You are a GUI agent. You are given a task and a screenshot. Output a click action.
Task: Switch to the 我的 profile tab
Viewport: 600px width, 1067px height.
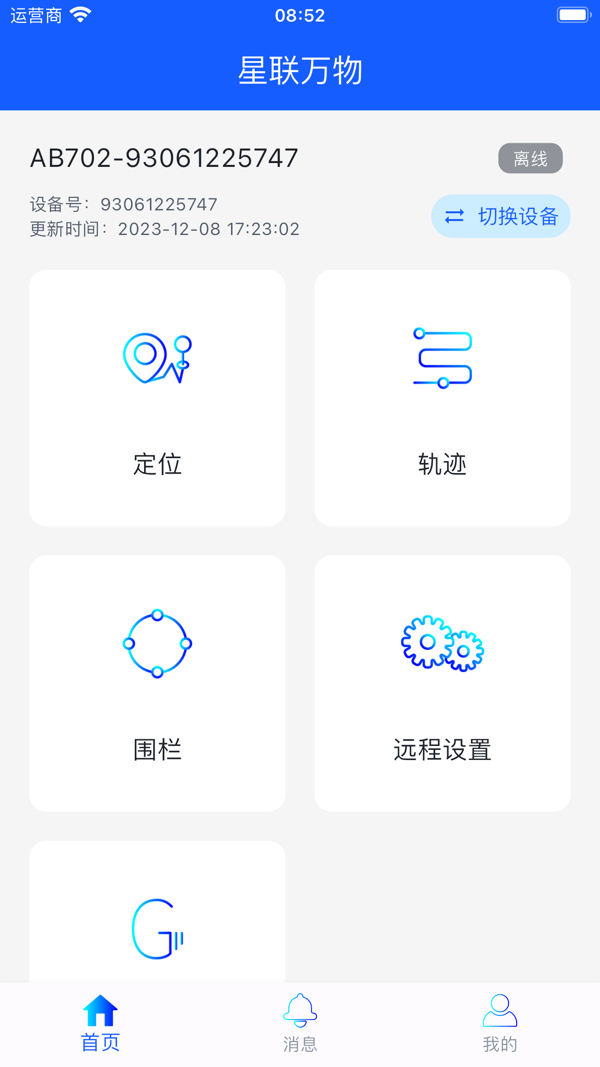coord(500,1023)
